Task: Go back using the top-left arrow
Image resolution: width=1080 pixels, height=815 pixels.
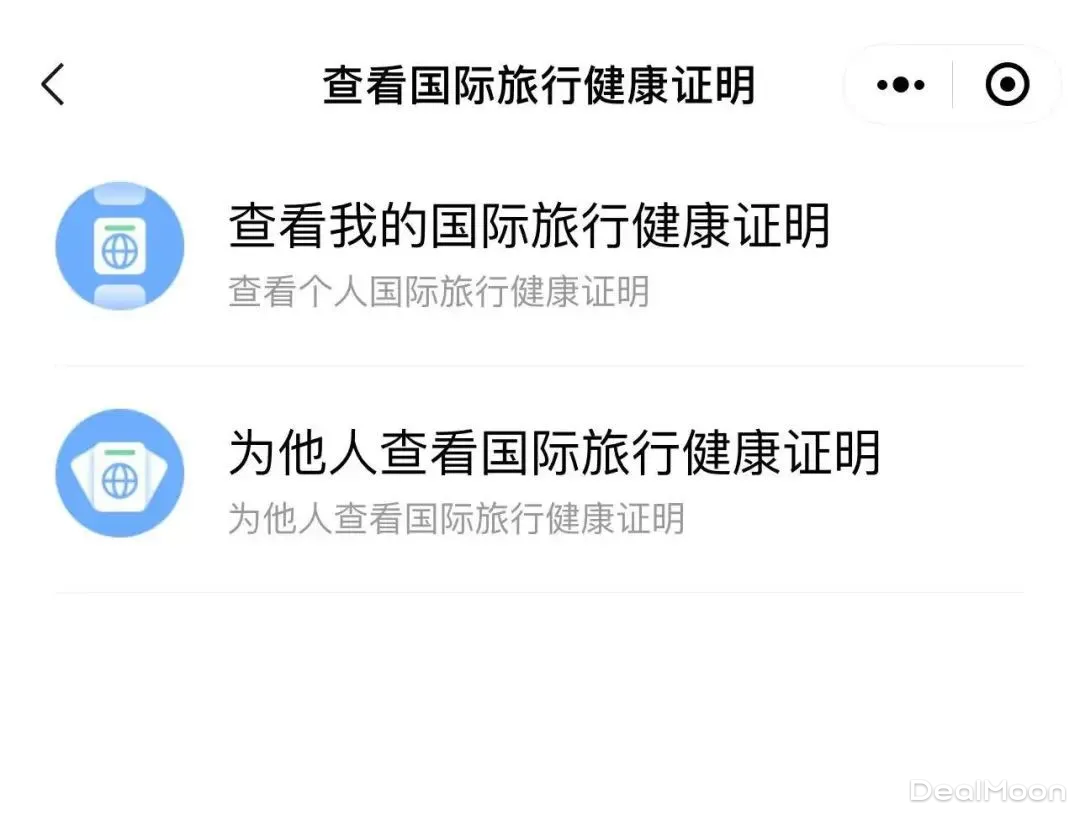Action: (x=53, y=85)
